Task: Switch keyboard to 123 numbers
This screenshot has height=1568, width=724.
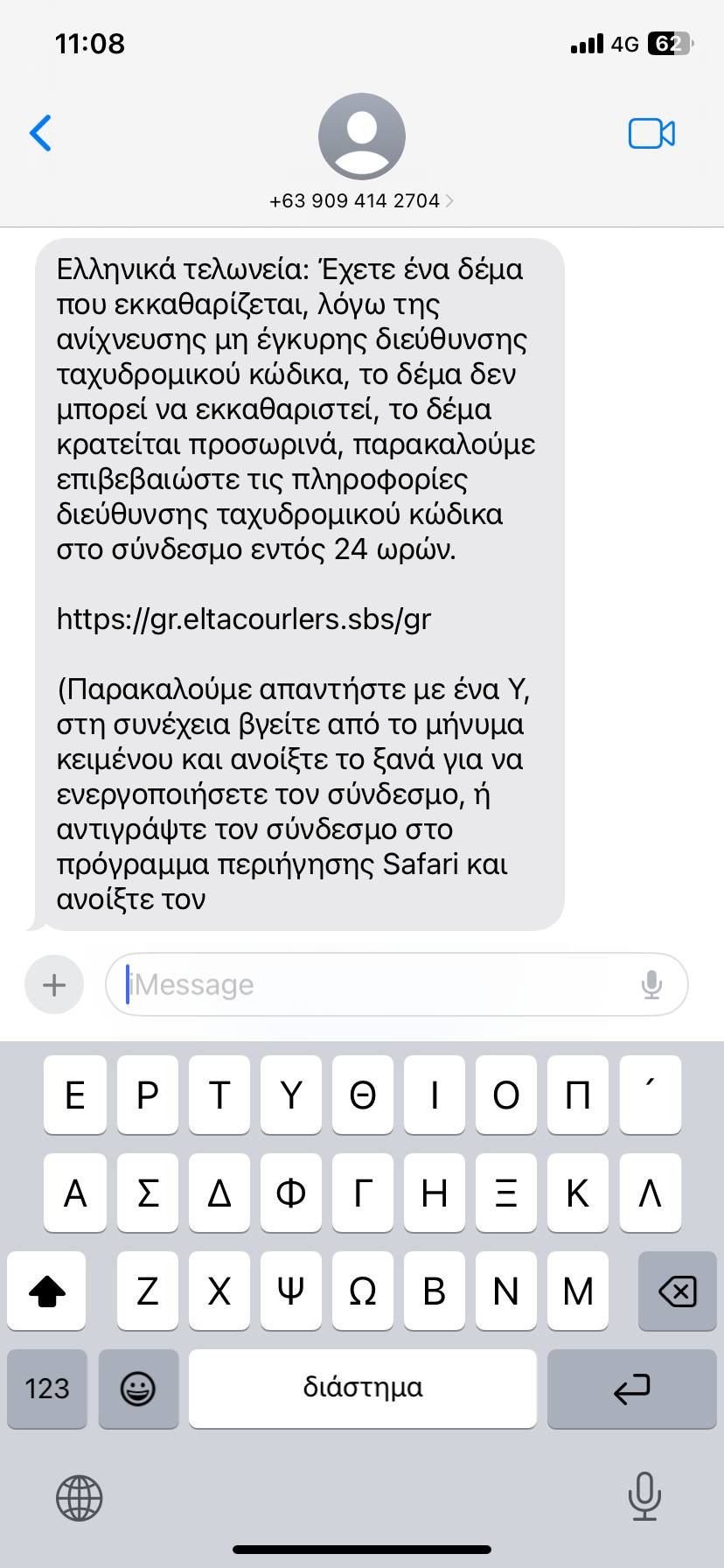Action: (47, 1388)
